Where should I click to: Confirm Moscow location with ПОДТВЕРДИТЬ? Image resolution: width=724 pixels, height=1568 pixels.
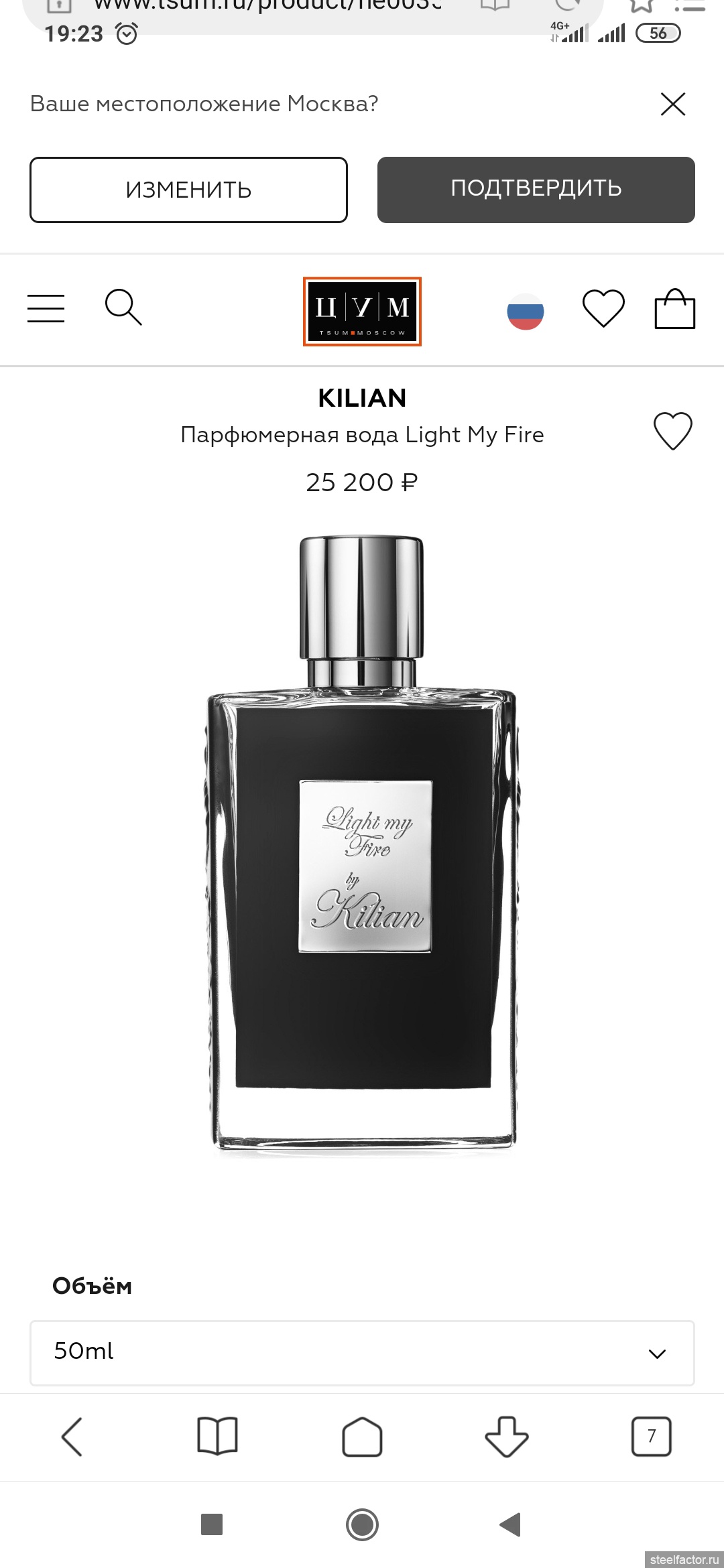click(536, 190)
